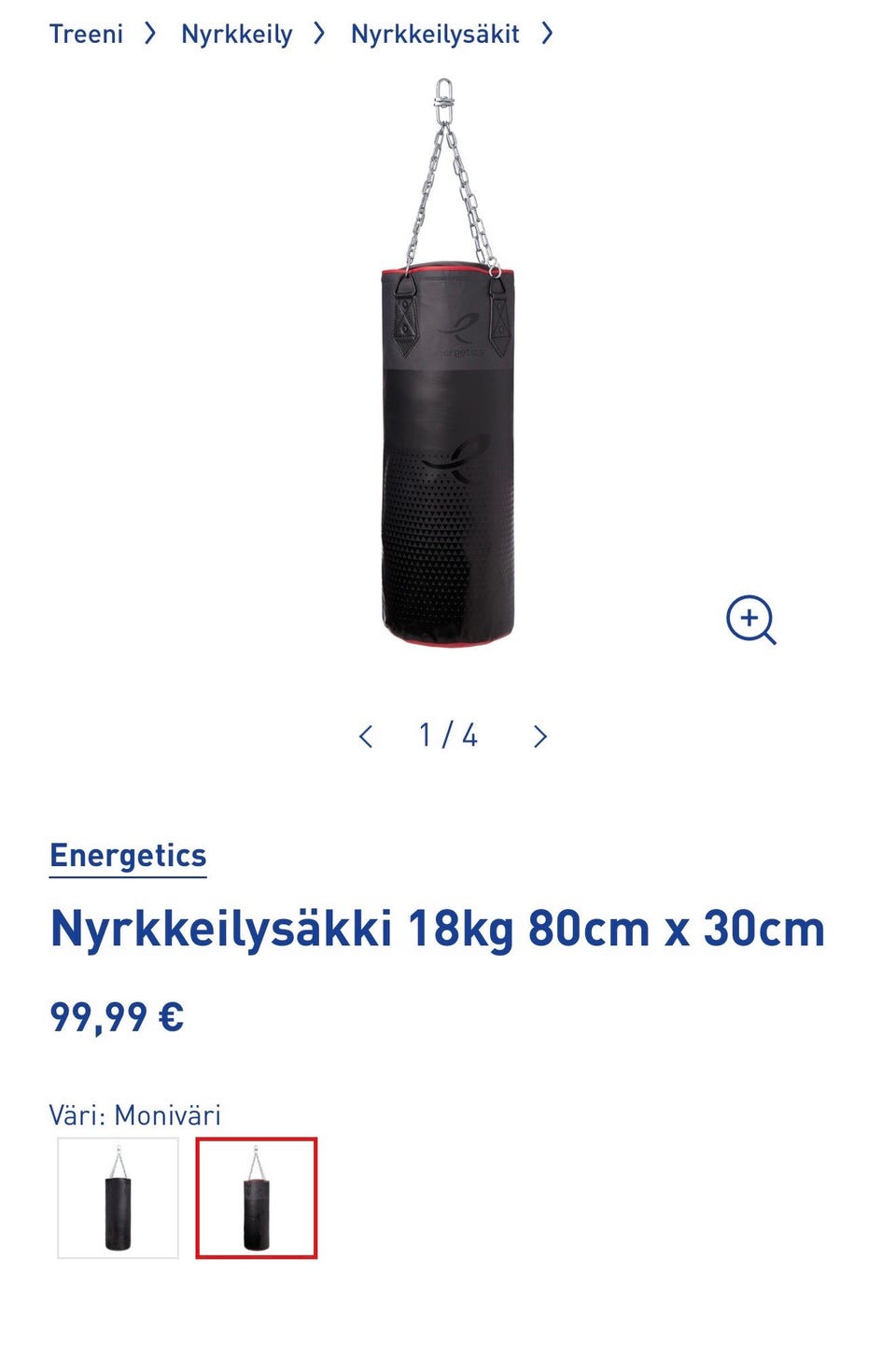Screen dimensions: 896x1357
Task: Expand the Nyrkkeilysäkit breadcrumb chevron
Action: (x=546, y=33)
